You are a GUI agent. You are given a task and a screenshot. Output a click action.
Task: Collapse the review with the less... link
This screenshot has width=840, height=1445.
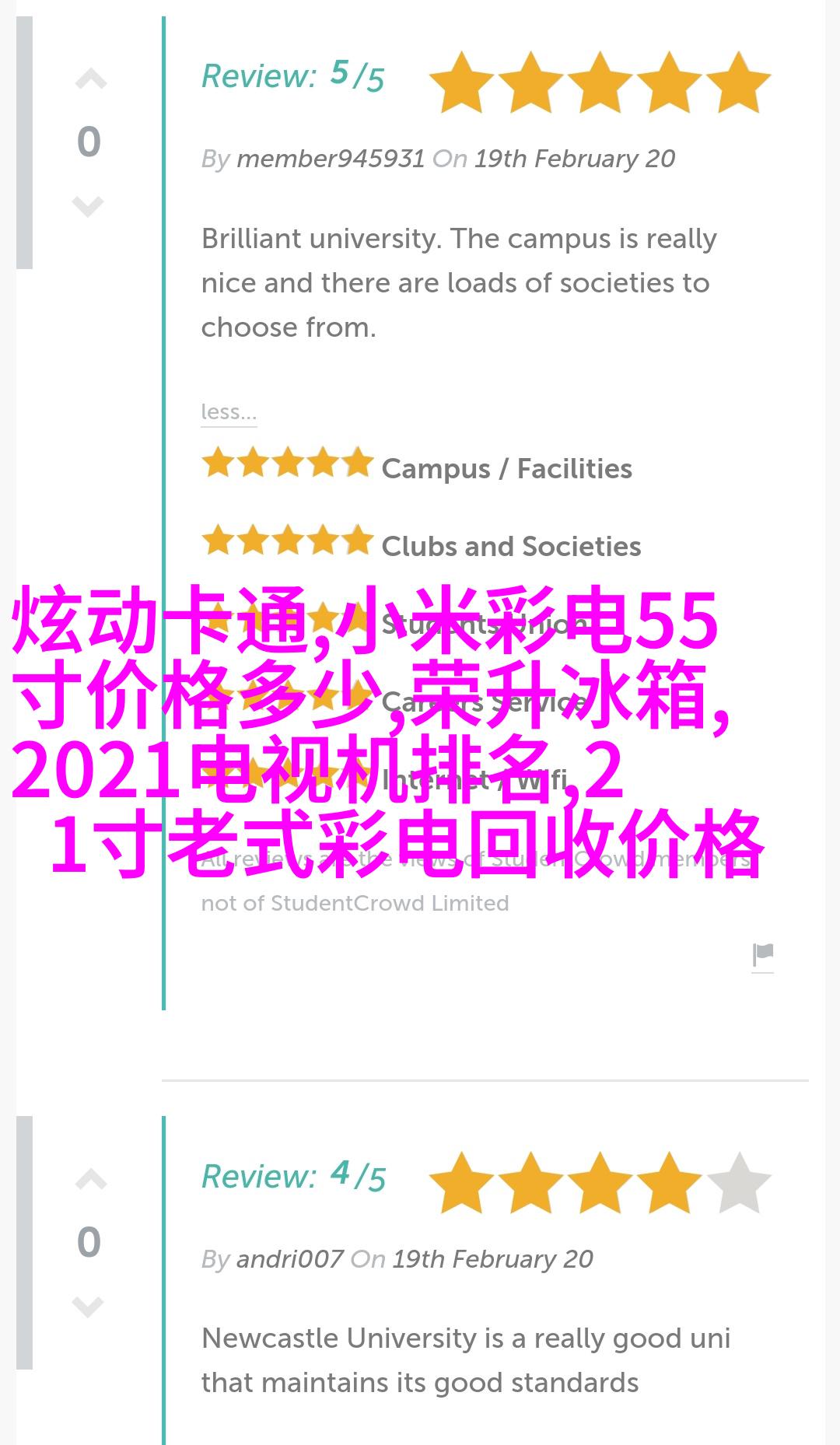tap(228, 411)
